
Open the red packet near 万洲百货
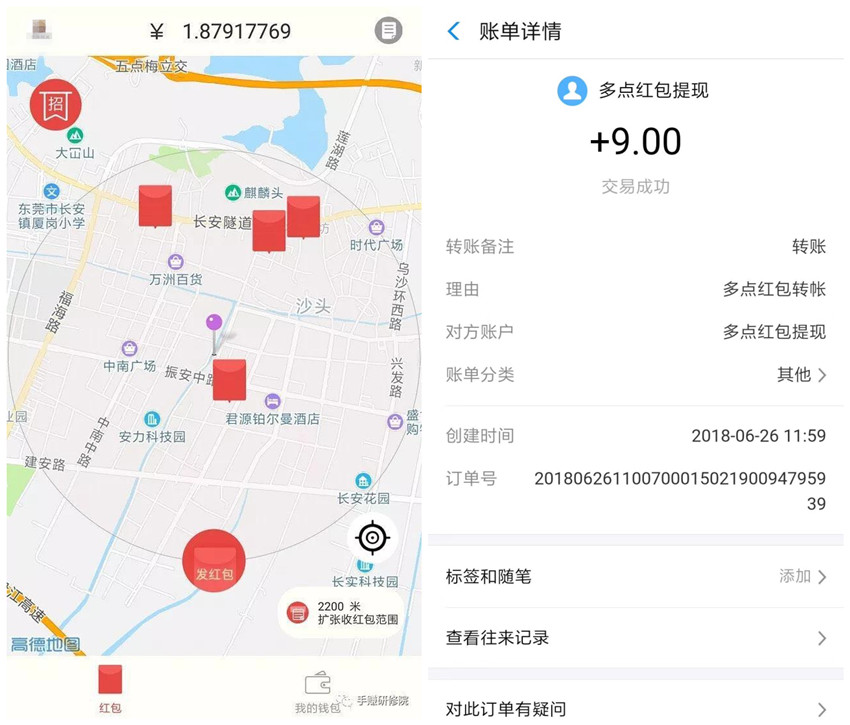click(x=155, y=206)
